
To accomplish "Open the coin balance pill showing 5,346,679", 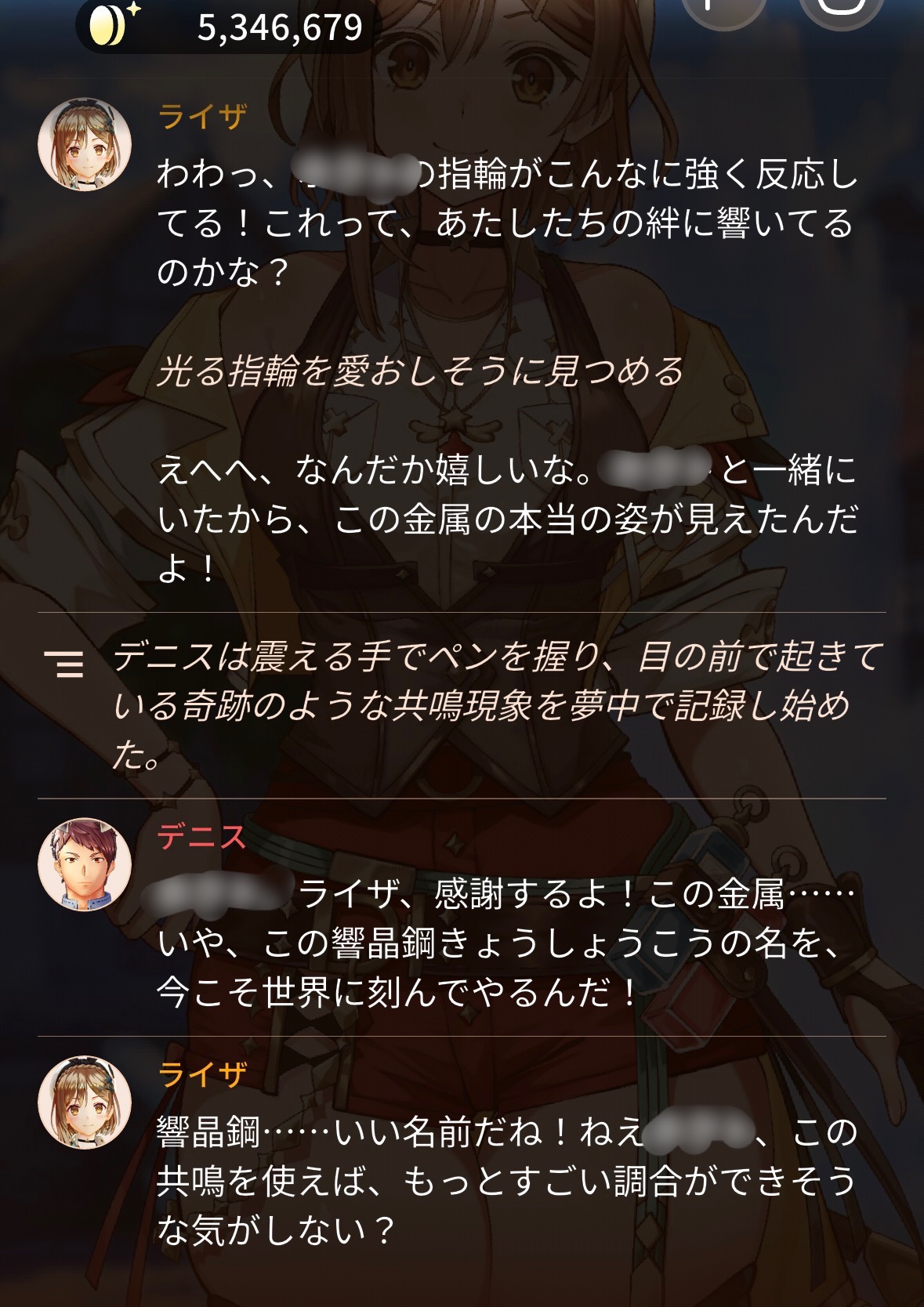I will coord(227,27).
